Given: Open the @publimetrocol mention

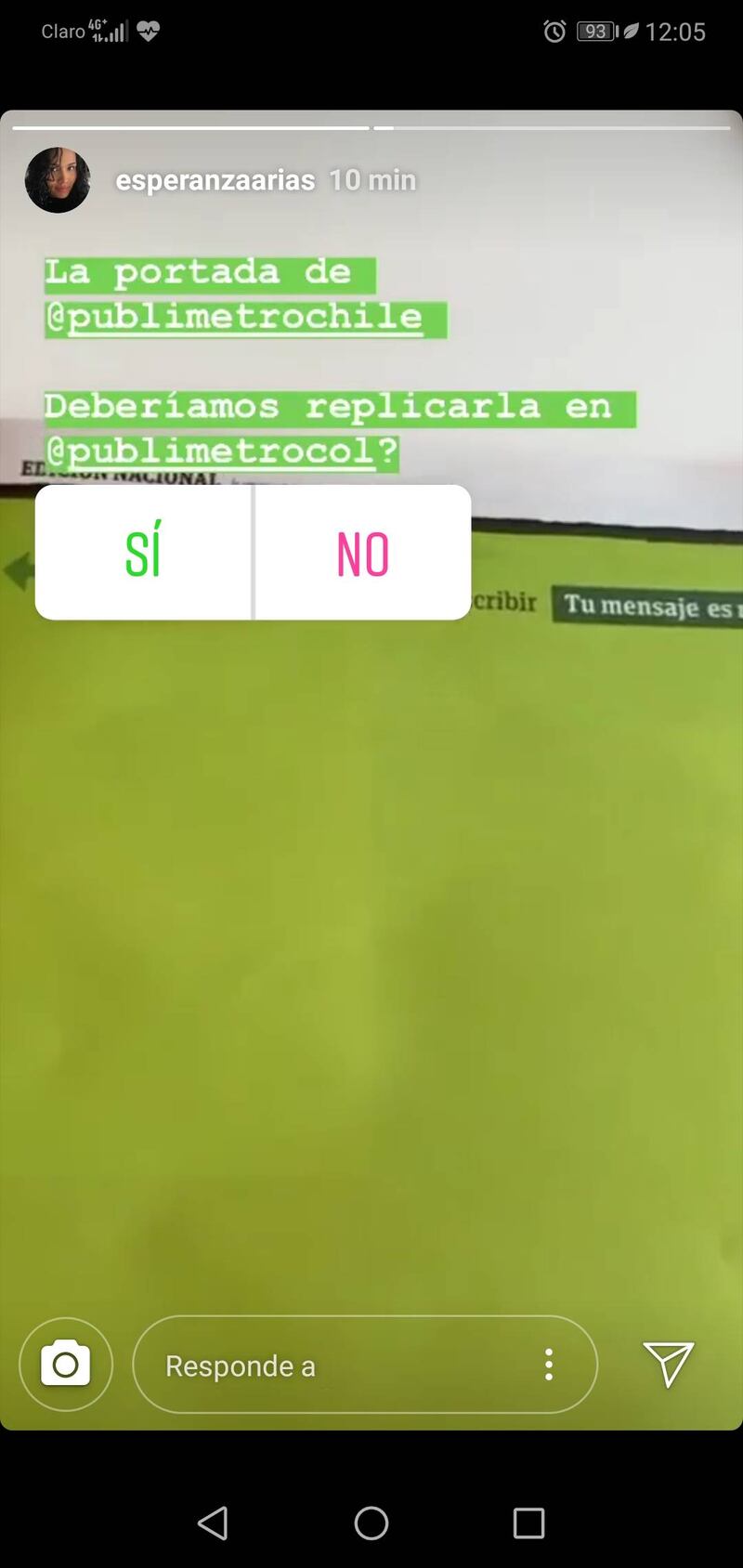Looking at the screenshot, I should (x=212, y=452).
